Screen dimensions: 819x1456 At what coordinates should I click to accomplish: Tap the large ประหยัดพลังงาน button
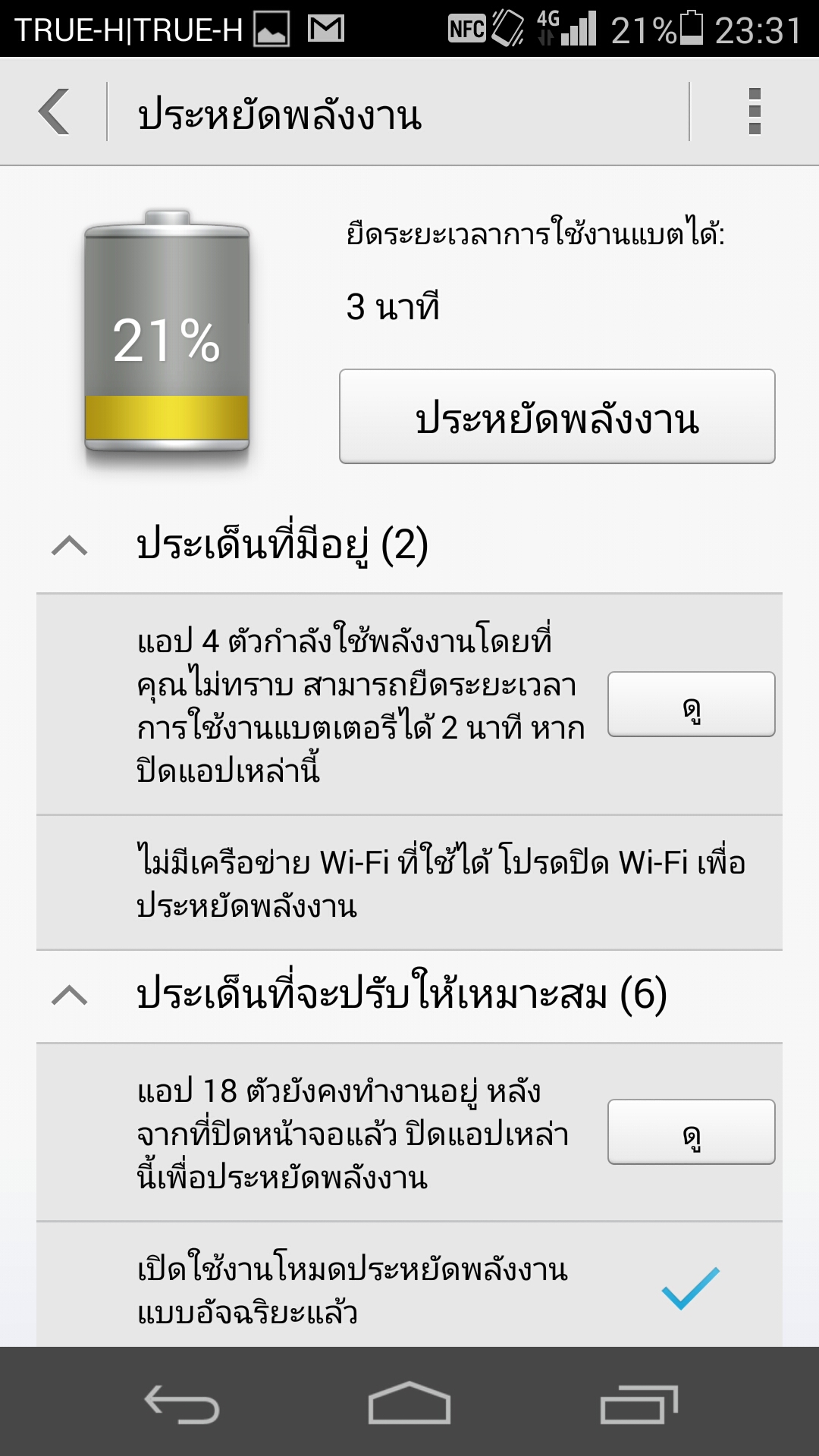[557, 416]
